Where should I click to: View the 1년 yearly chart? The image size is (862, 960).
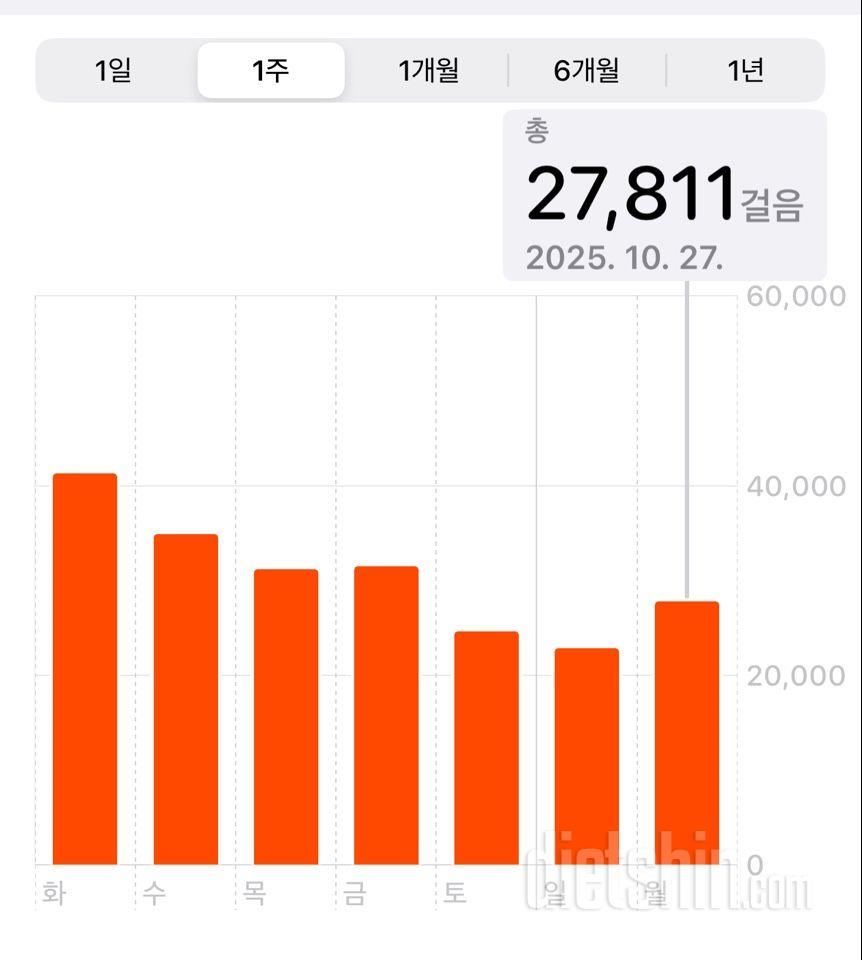[746, 71]
